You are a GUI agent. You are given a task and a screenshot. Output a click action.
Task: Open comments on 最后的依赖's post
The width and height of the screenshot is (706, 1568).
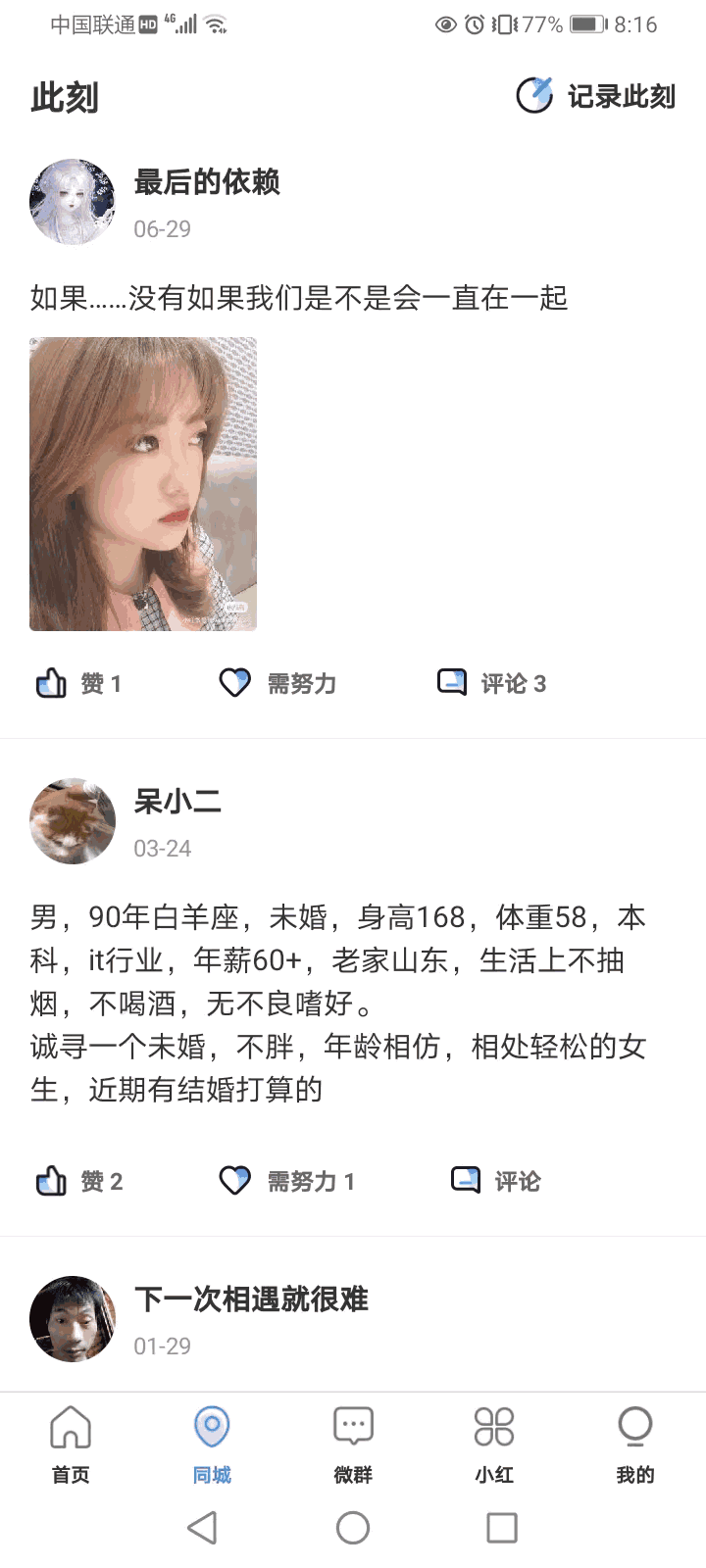(x=491, y=683)
